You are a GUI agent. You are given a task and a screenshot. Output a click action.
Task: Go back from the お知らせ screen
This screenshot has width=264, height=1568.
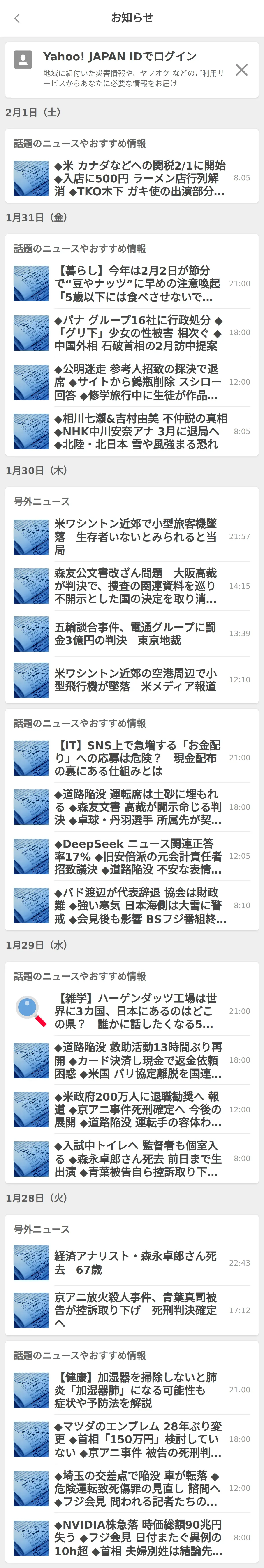(17, 18)
